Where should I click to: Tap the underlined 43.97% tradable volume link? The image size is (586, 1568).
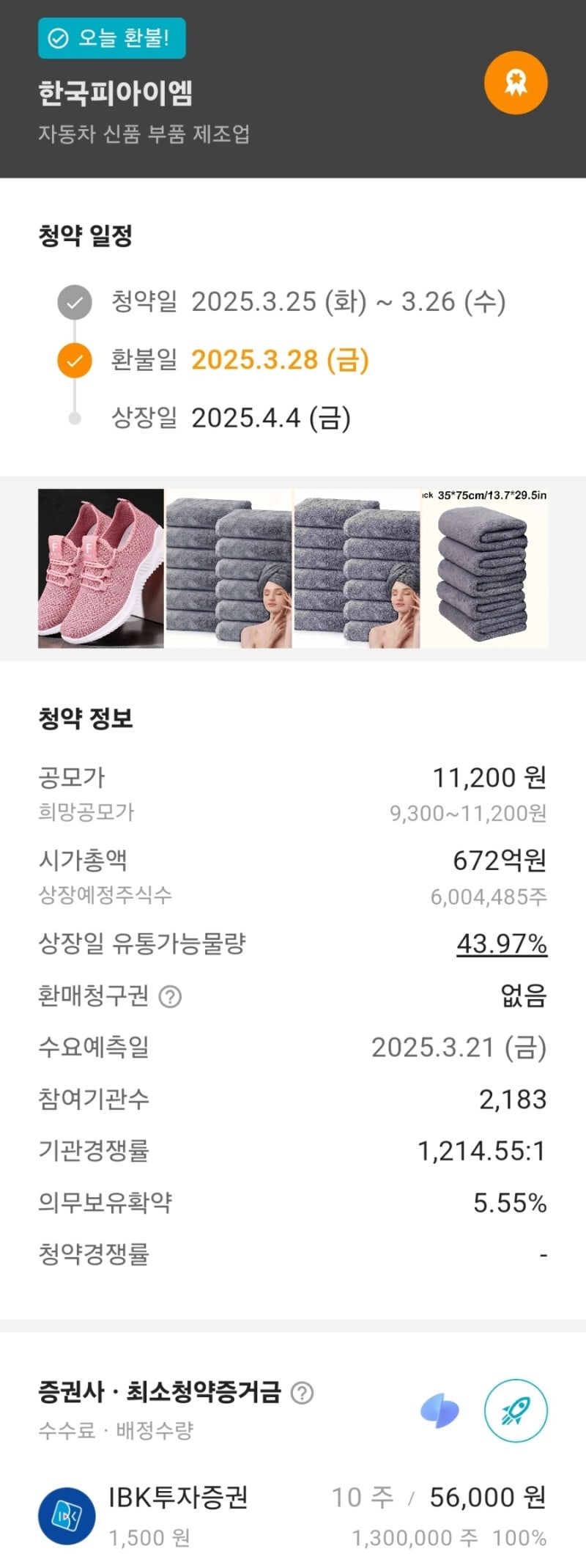(502, 943)
